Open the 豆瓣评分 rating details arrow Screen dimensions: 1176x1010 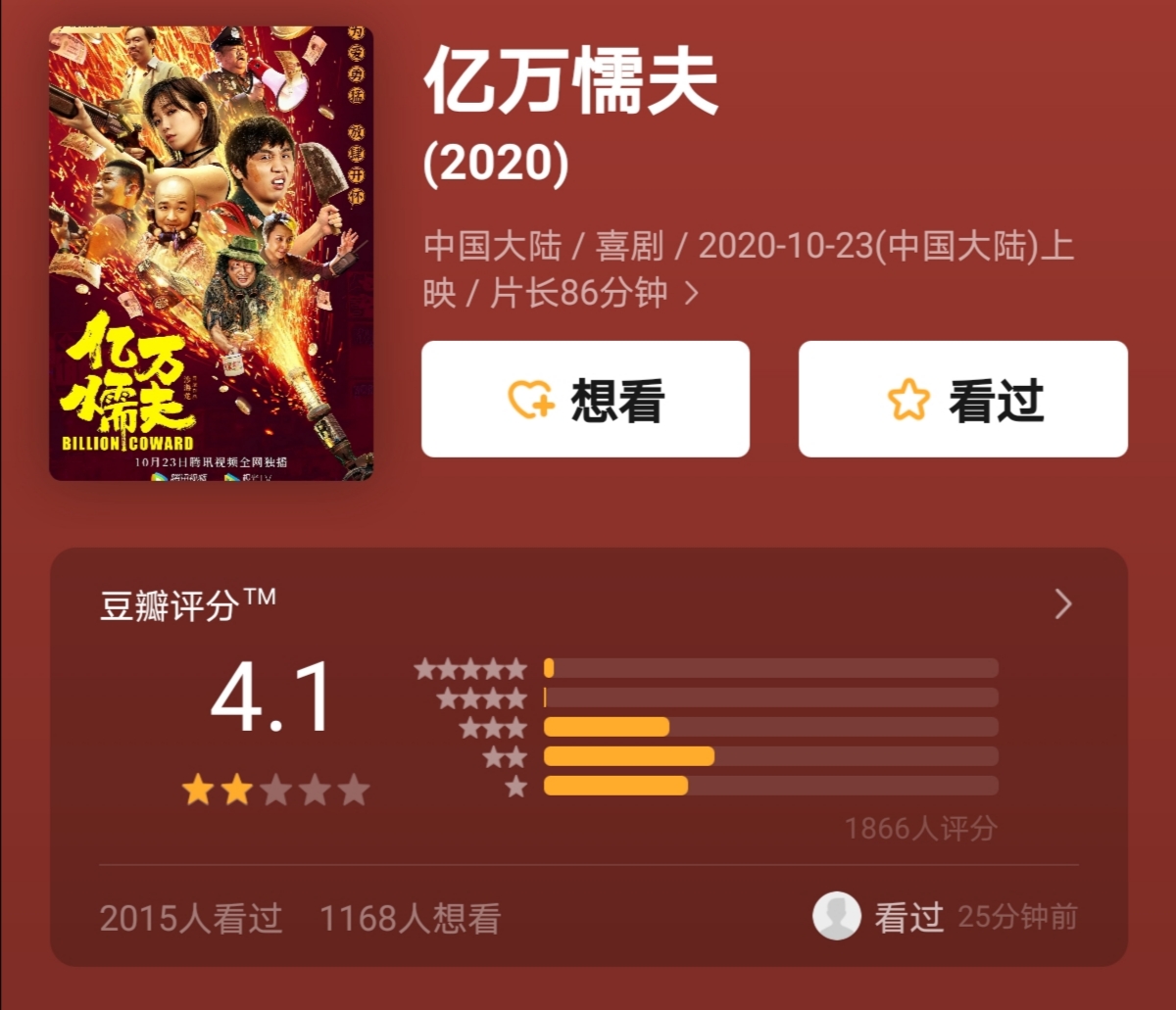click(1063, 605)
